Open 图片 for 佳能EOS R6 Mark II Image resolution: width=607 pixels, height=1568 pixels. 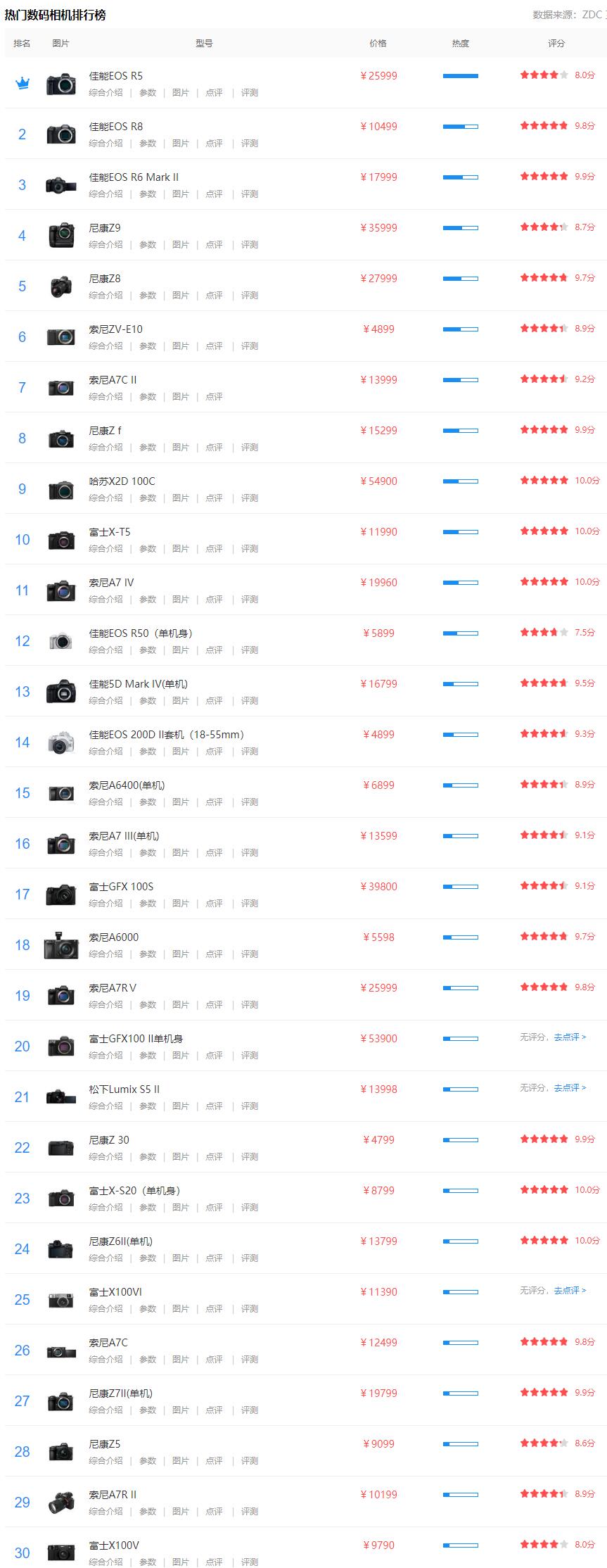[181, 194]
